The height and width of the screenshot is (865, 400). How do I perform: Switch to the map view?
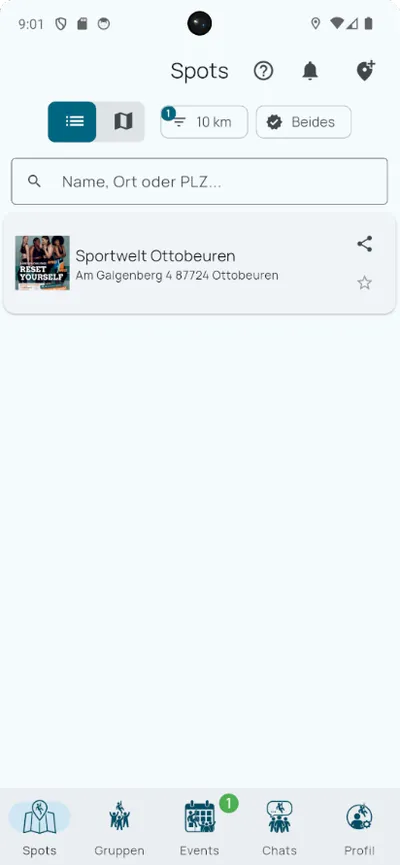pos(122,122)
